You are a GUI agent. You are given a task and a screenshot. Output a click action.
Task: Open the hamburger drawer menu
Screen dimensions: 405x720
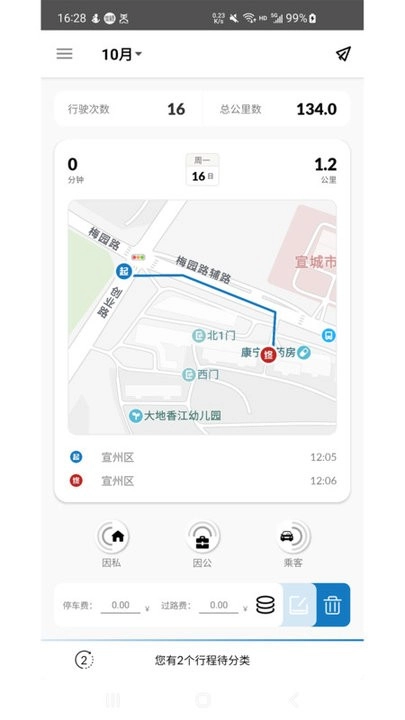64,54
